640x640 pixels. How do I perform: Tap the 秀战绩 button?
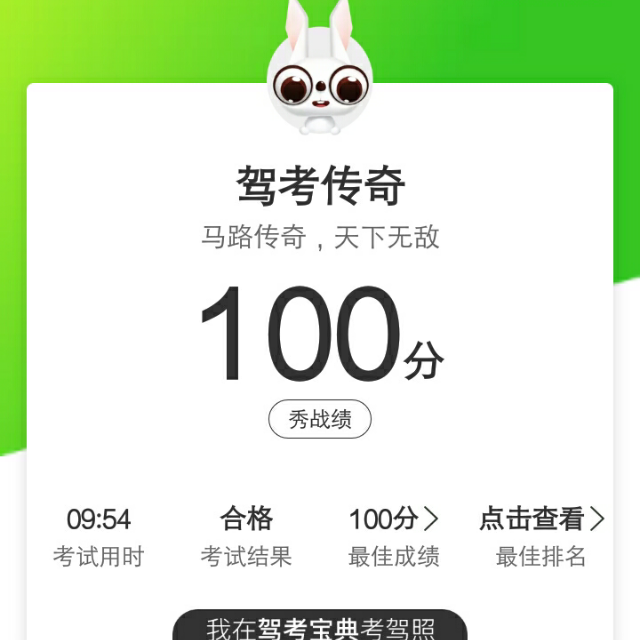pos(319,420)
